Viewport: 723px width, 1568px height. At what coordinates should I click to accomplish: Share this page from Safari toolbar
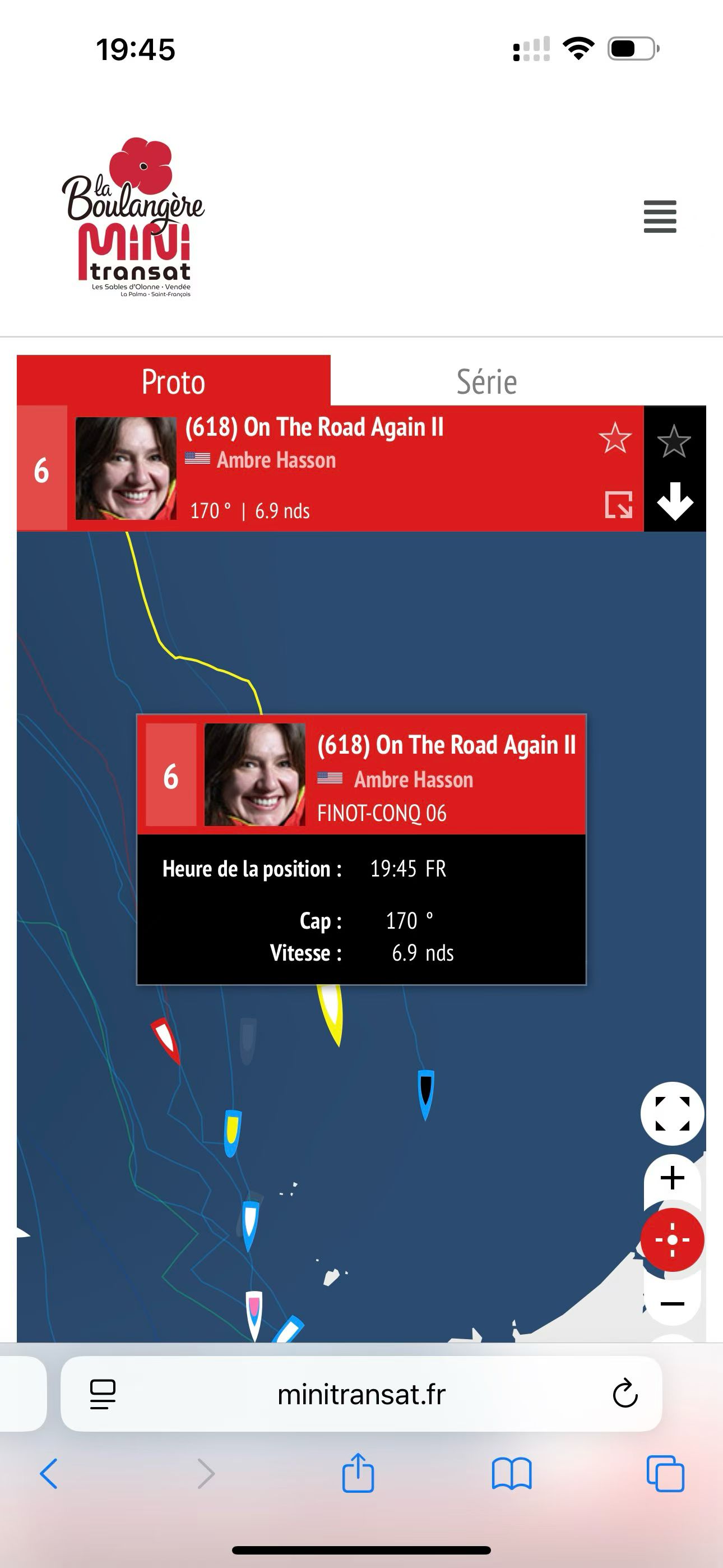point(358,1474)
